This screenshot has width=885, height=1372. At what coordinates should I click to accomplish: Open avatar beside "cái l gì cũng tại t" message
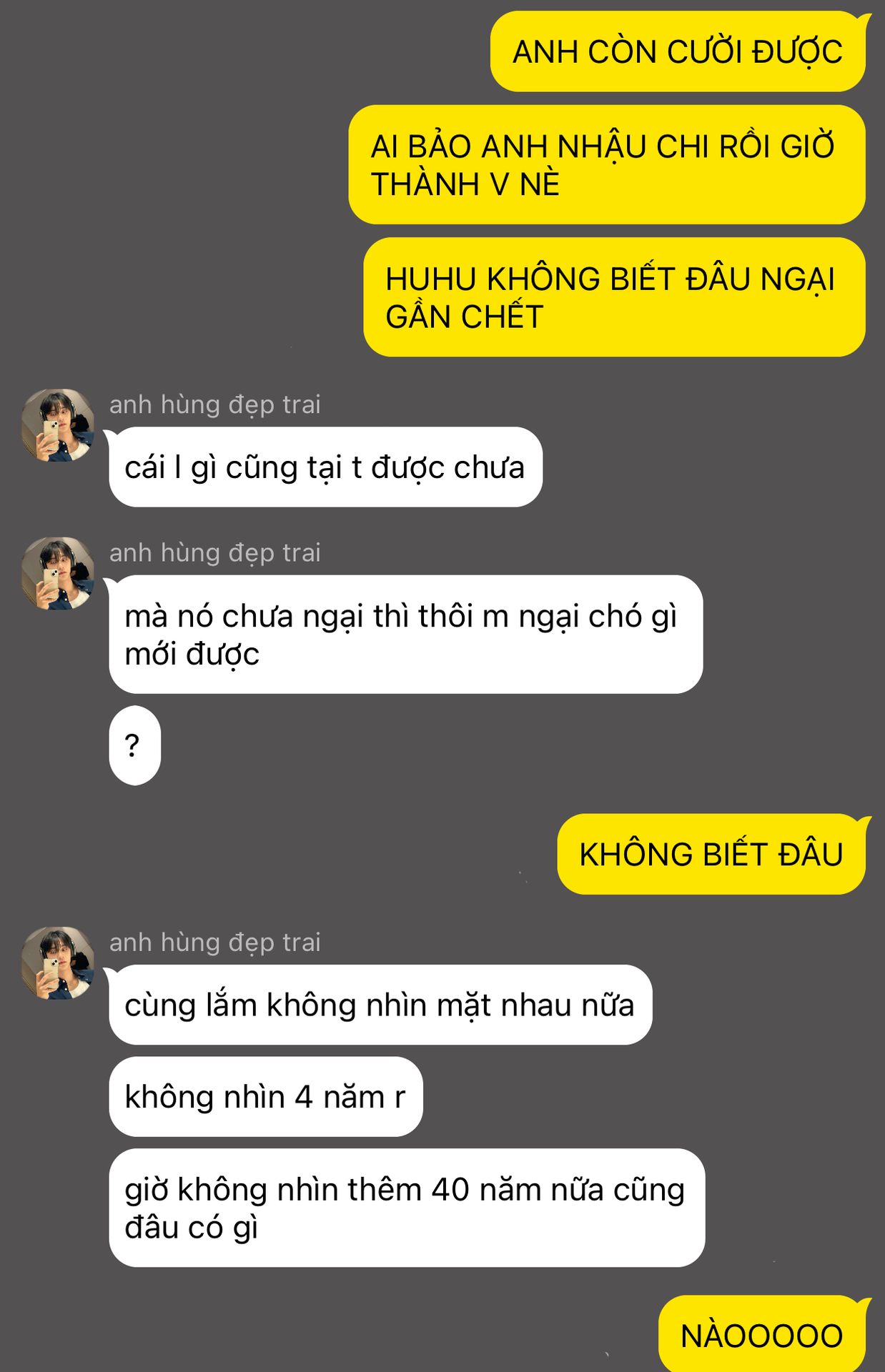[x=58, y=425]
